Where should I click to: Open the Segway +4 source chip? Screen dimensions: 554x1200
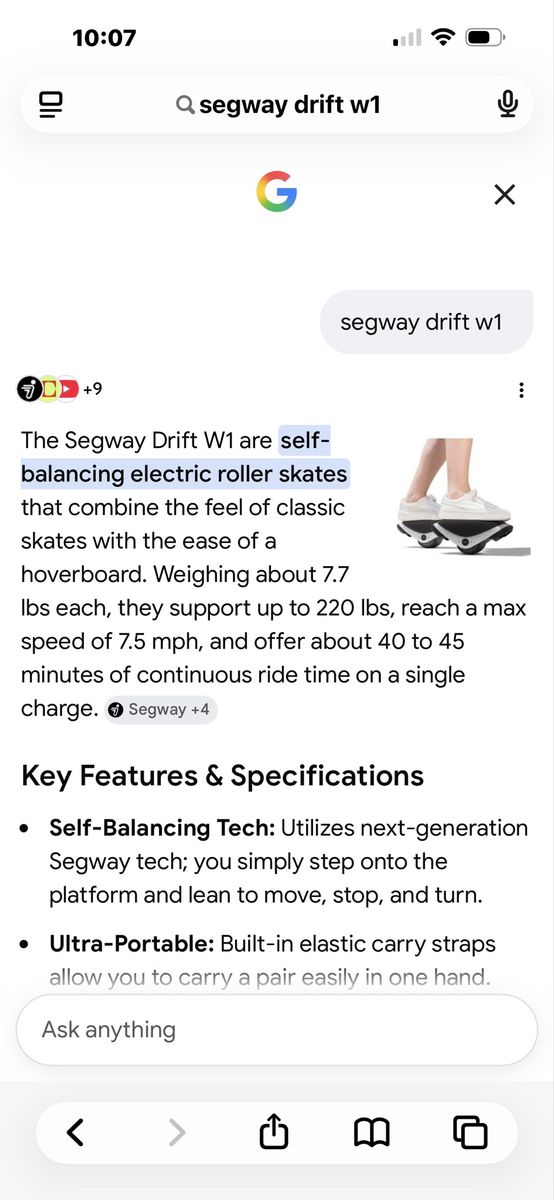click(160, 710)
